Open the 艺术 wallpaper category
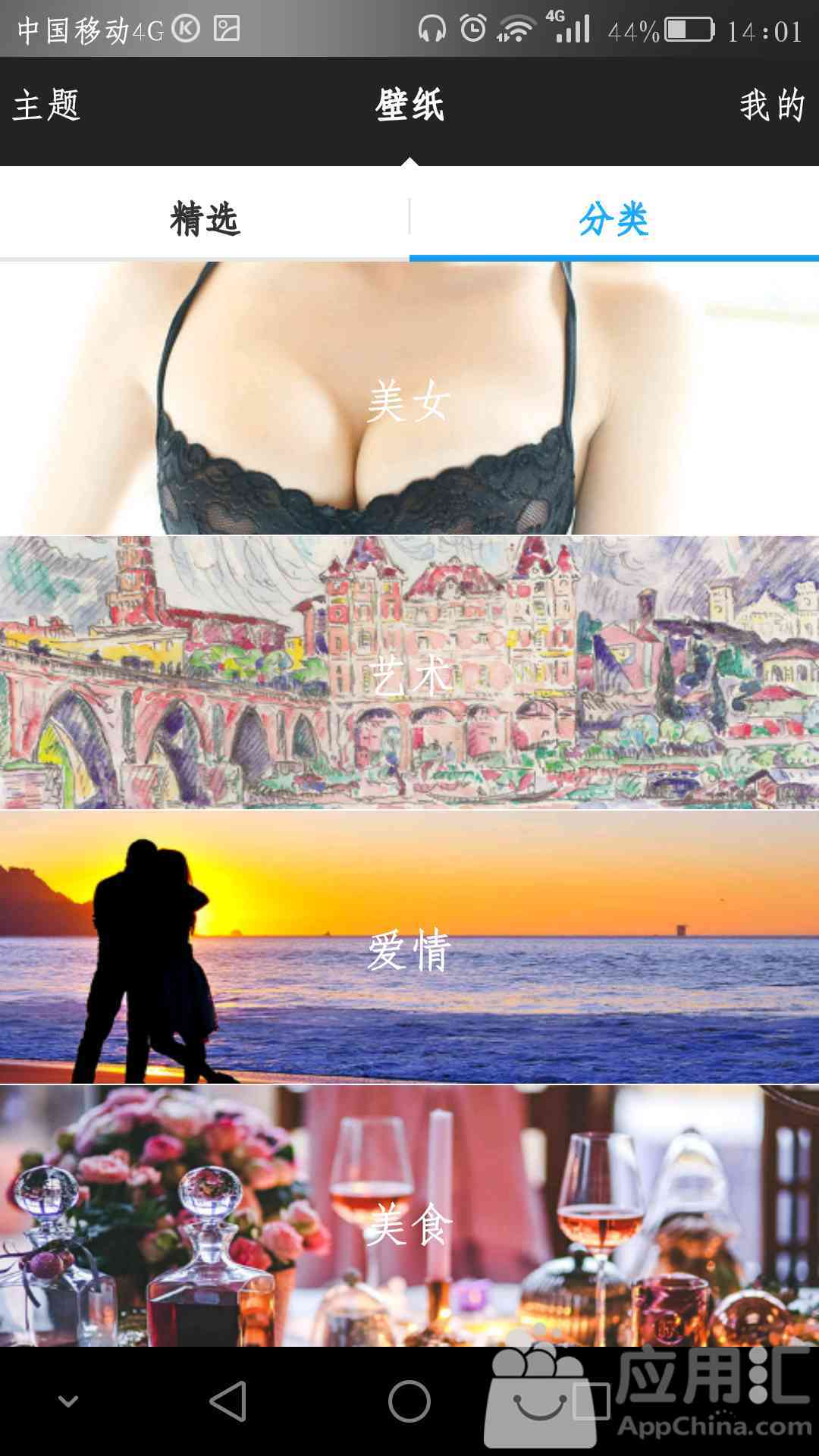This screenshot has width=819, height=1456. pos(409,673)
